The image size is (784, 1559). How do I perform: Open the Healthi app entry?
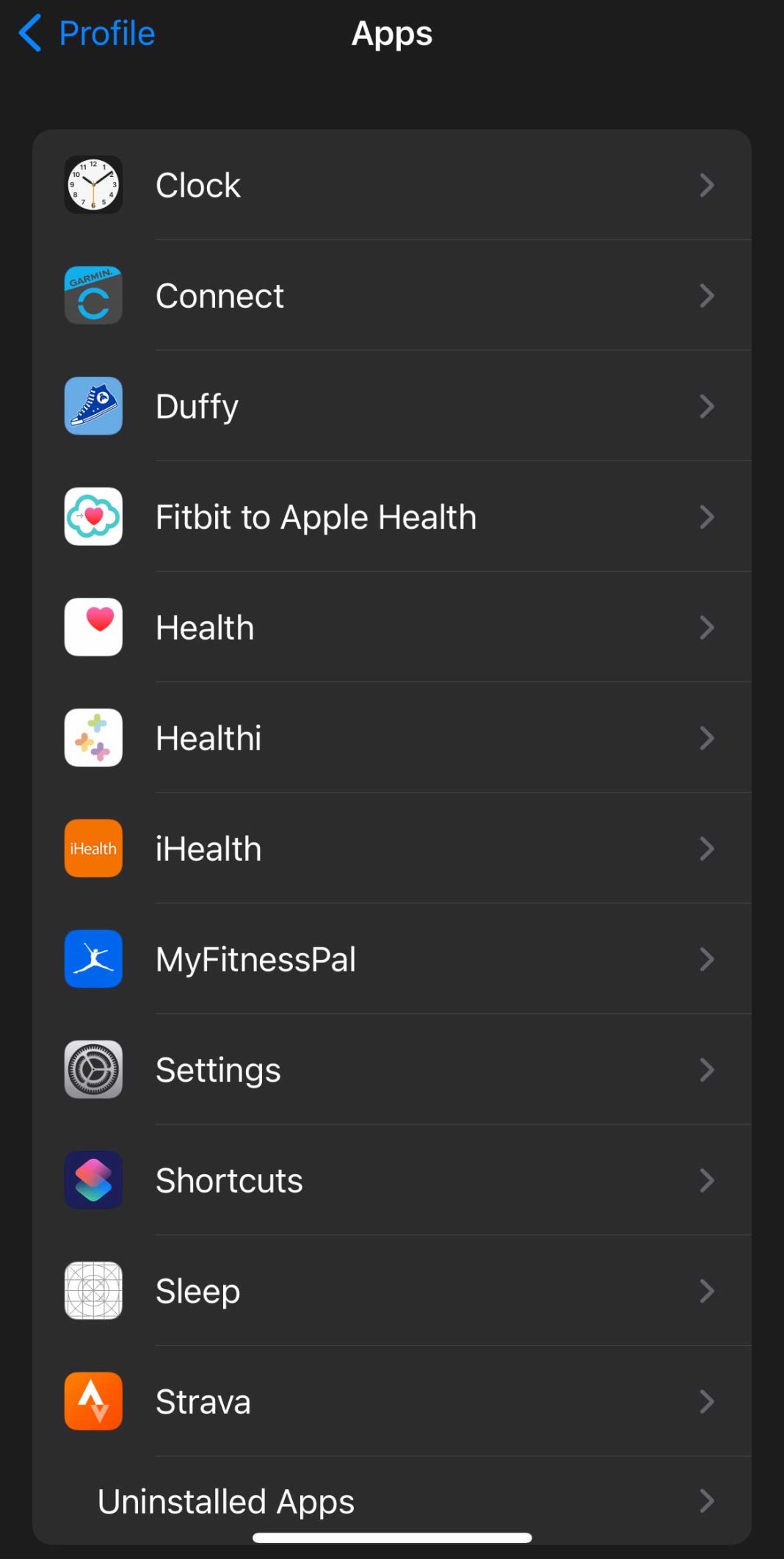(x=391, y=738)
